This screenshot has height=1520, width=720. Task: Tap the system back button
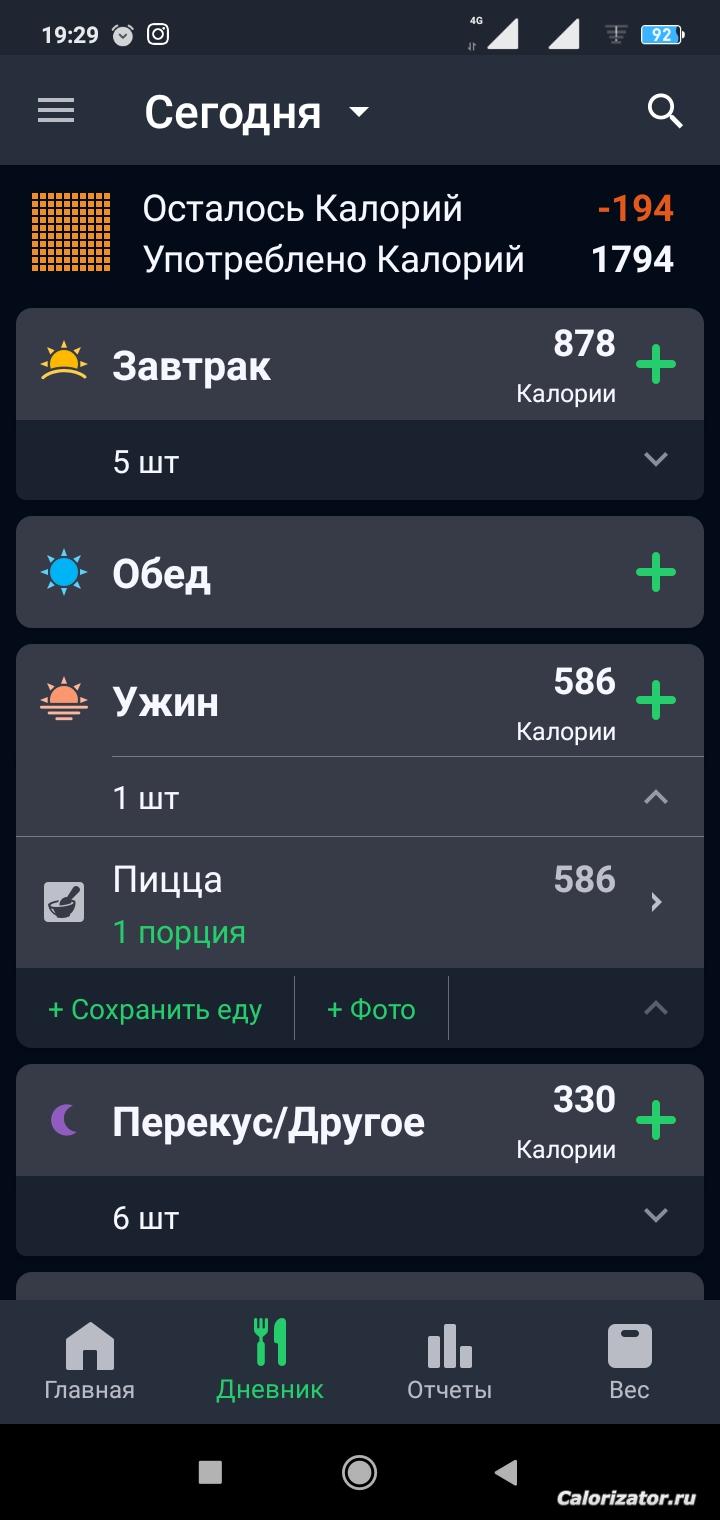(507, 1471)
